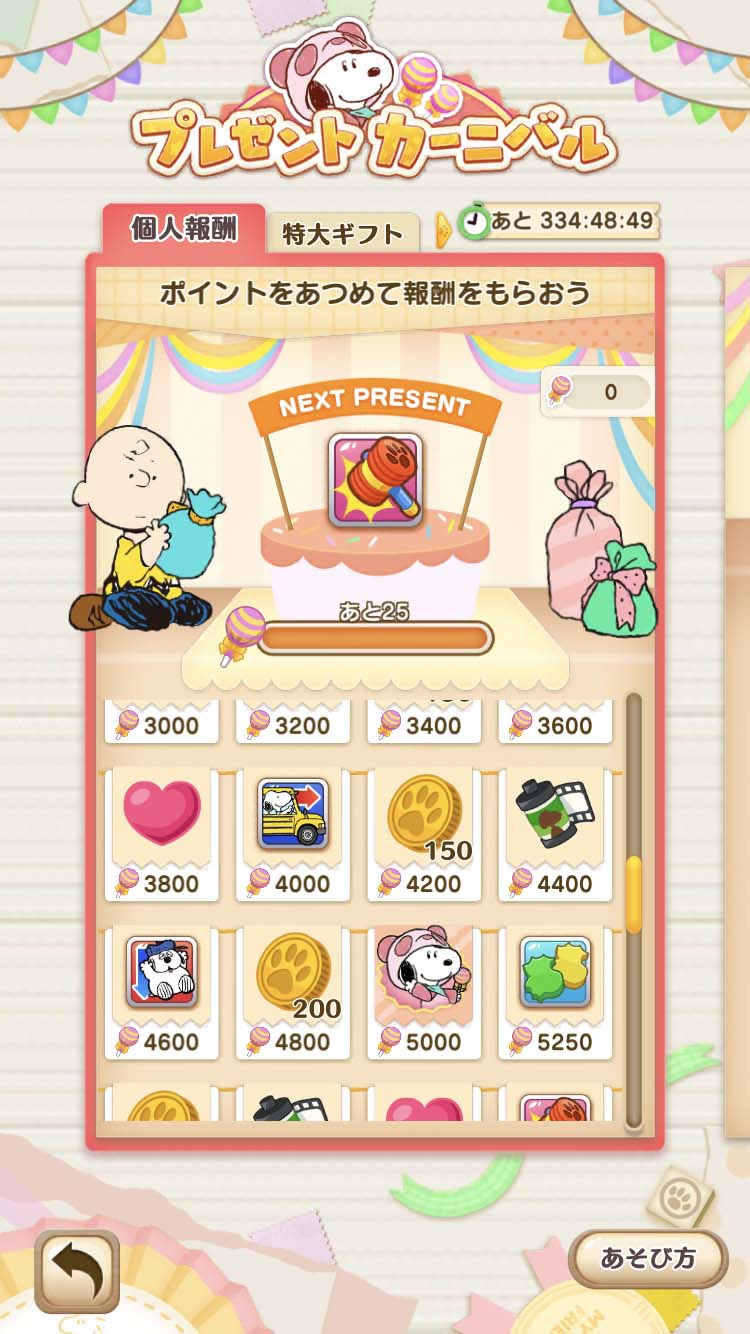Switch to the 特大ギフト tab
This screenshot has width=750, height=1334.
tap(342, 235)
